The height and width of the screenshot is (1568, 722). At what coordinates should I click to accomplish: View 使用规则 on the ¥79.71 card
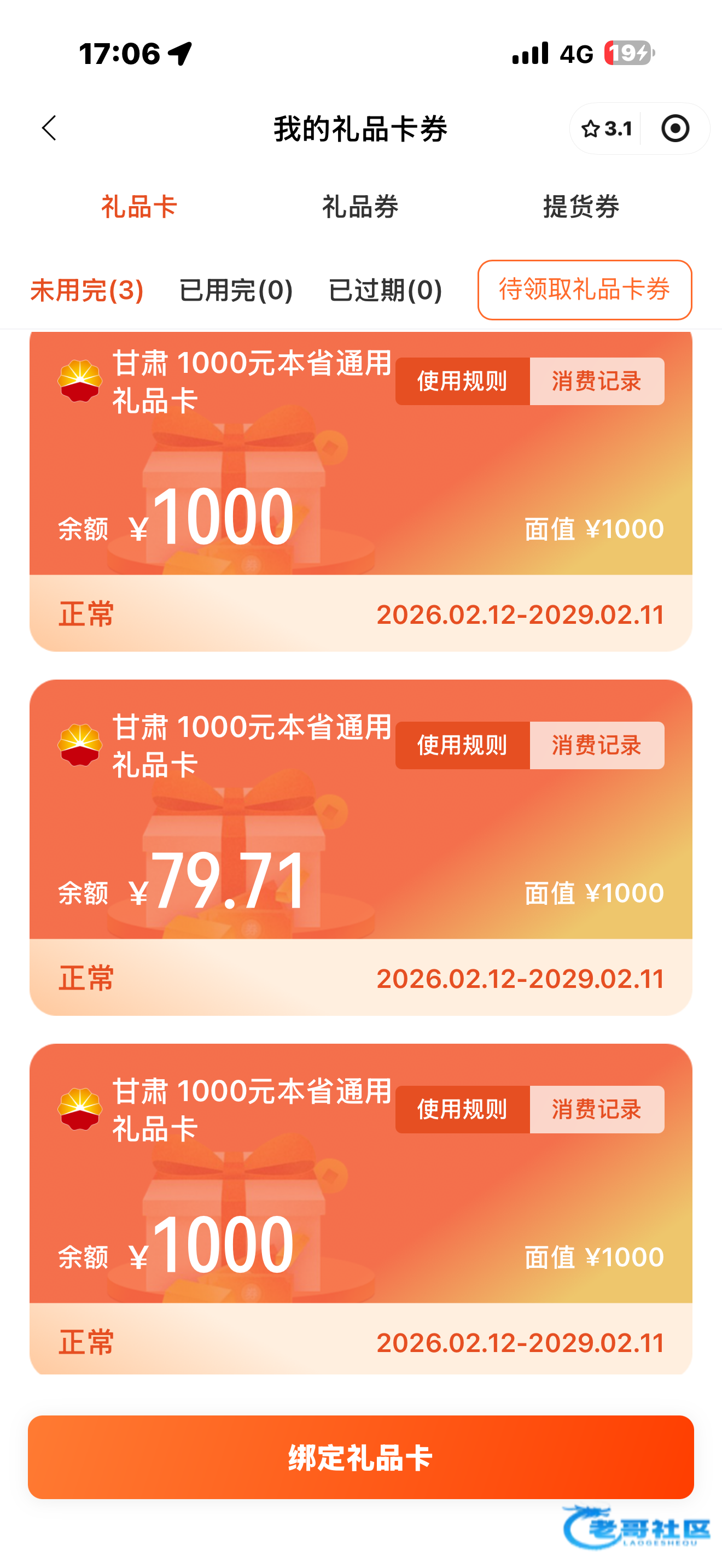(x=462, y=745)
